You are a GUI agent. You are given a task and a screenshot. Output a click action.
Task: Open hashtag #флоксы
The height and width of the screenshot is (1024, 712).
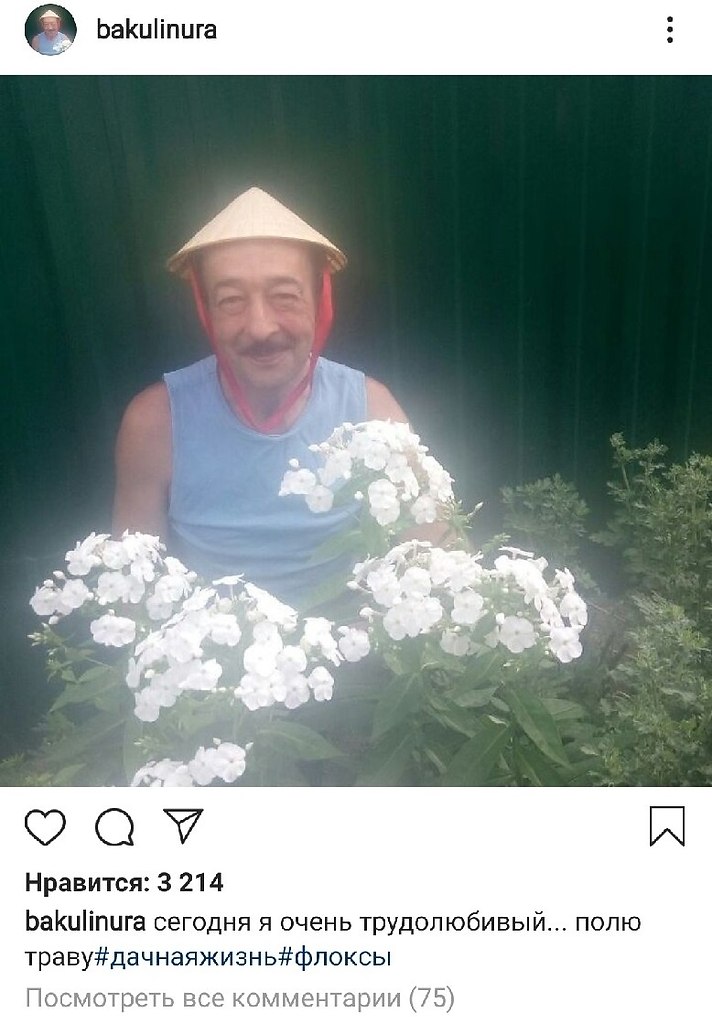click(335, 957)
